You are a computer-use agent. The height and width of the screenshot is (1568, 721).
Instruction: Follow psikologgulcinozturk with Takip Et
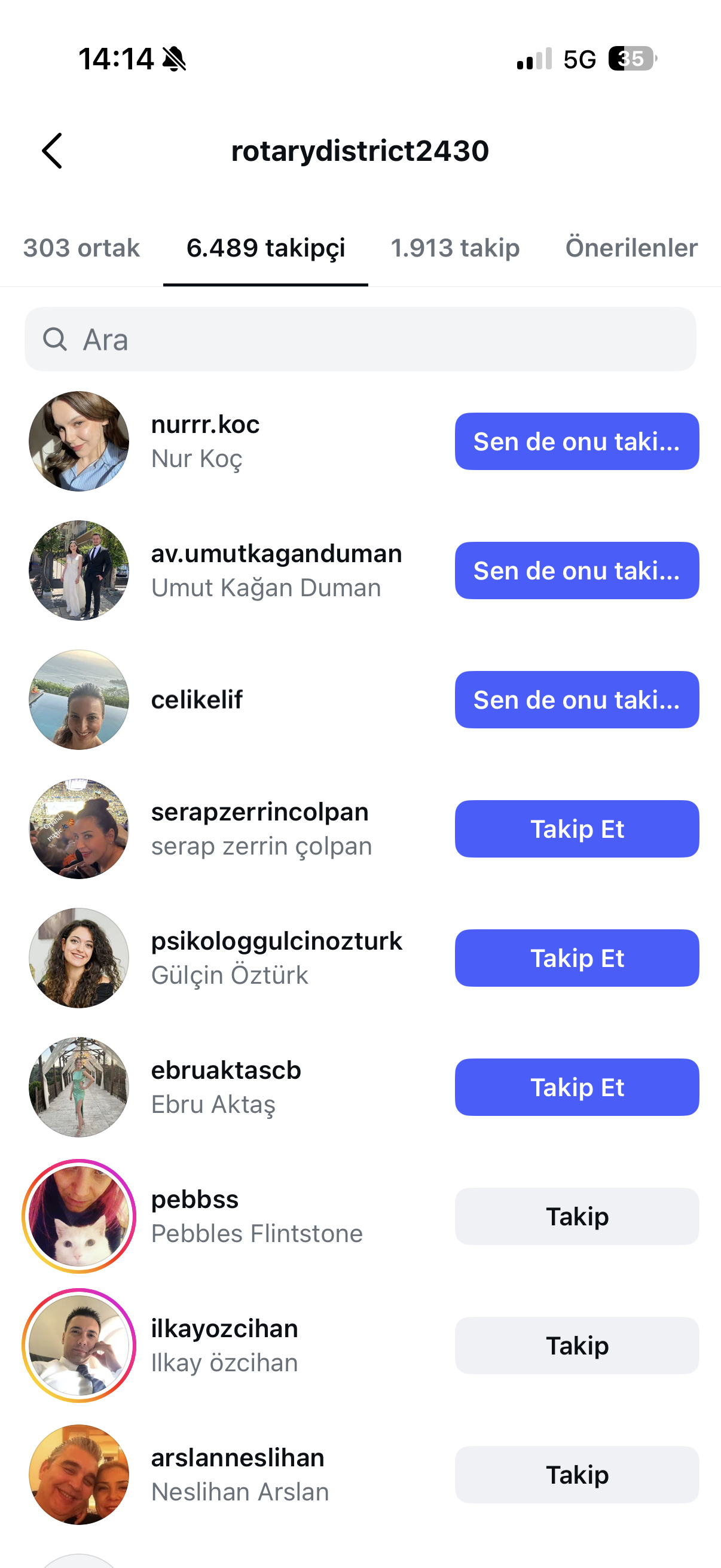pyautogui.click(x=576, y=957)
